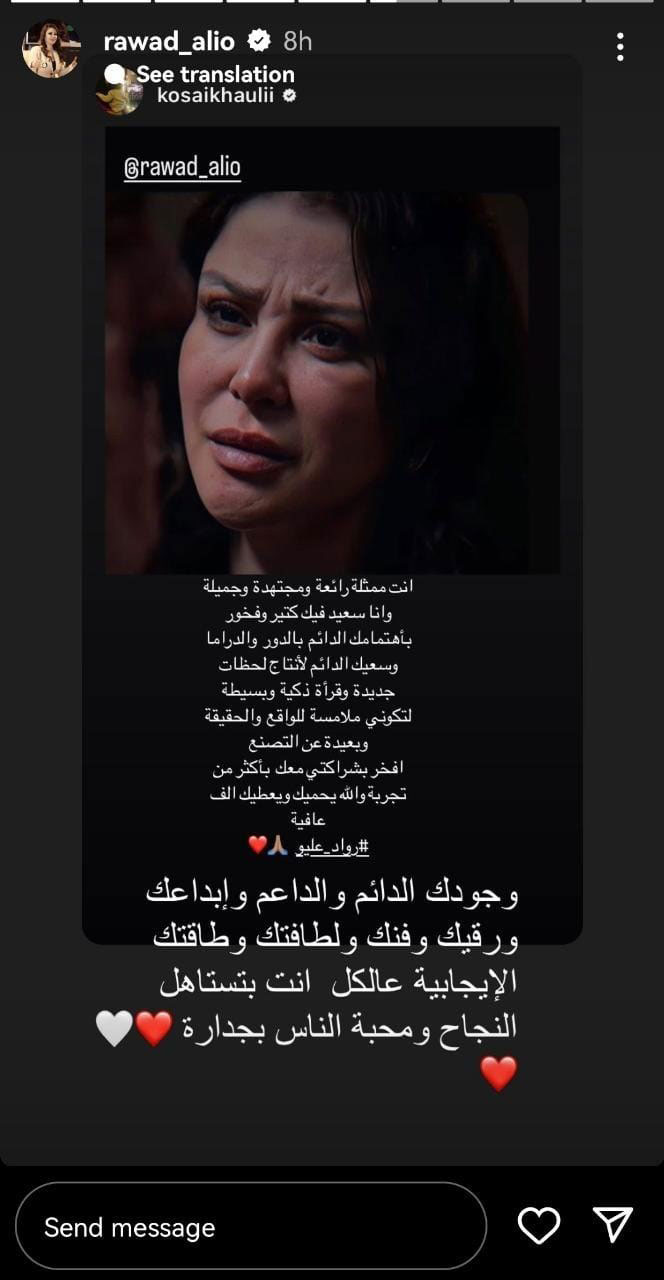Share this story via paper plane
Screen dimensions: 664x1280
[613, 1225]
